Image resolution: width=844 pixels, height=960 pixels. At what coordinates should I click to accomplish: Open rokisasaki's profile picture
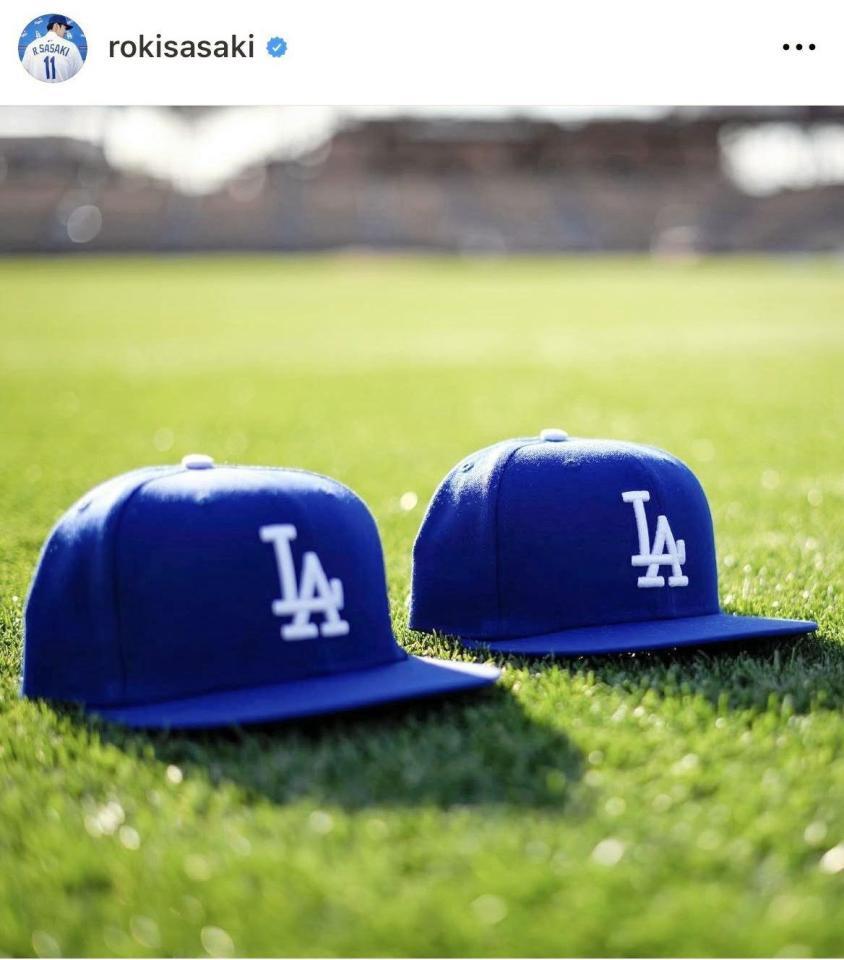52,48
